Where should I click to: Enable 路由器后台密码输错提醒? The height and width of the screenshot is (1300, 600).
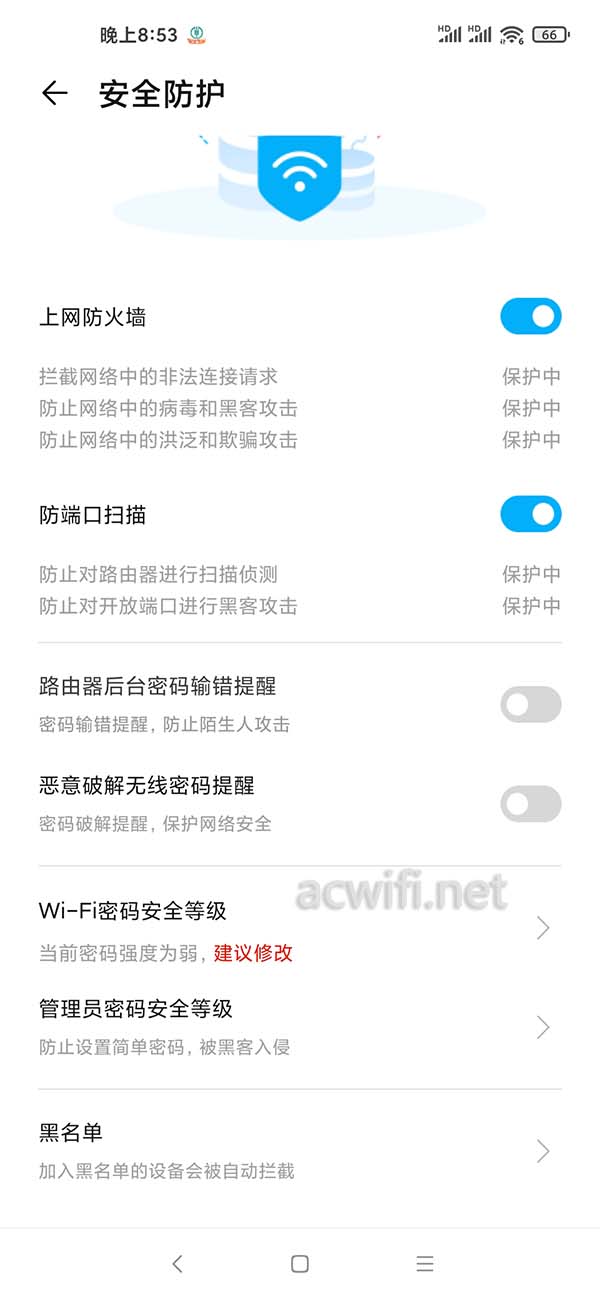click(x=531, y=704)
